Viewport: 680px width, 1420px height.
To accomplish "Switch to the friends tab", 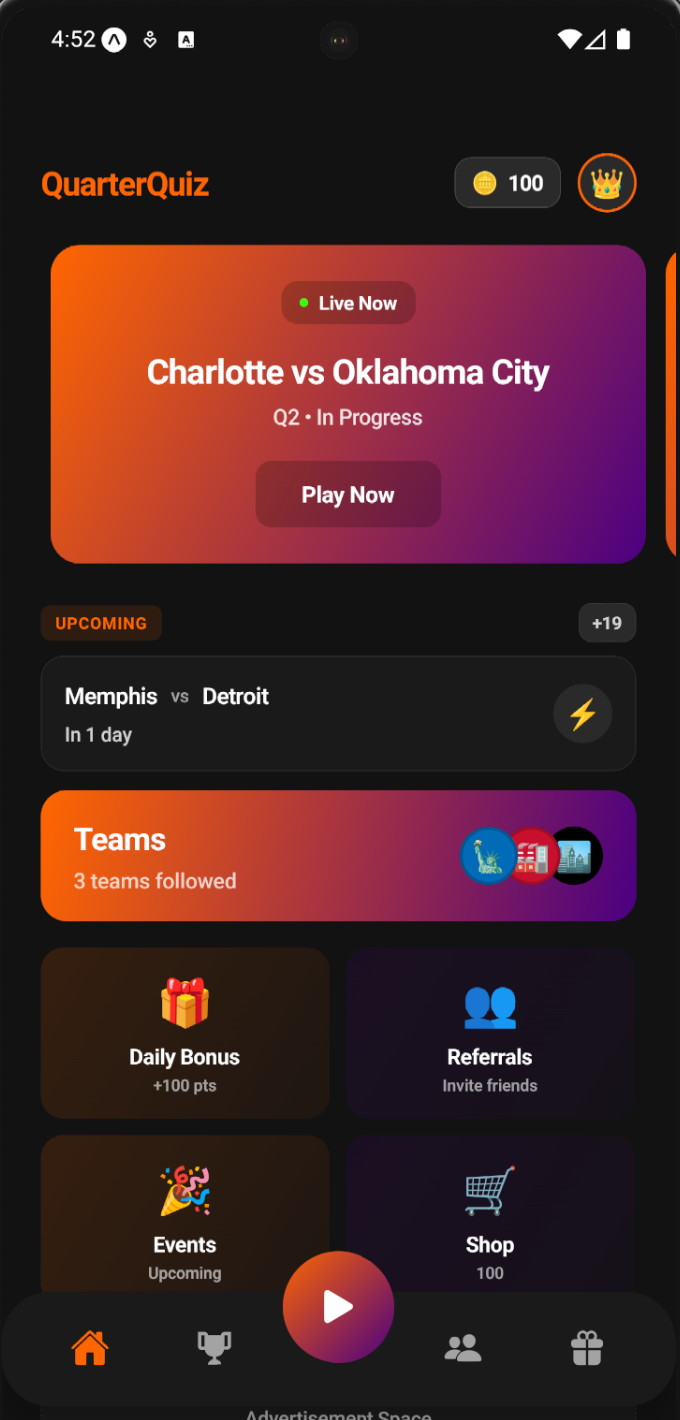I will pos(463,1348).
